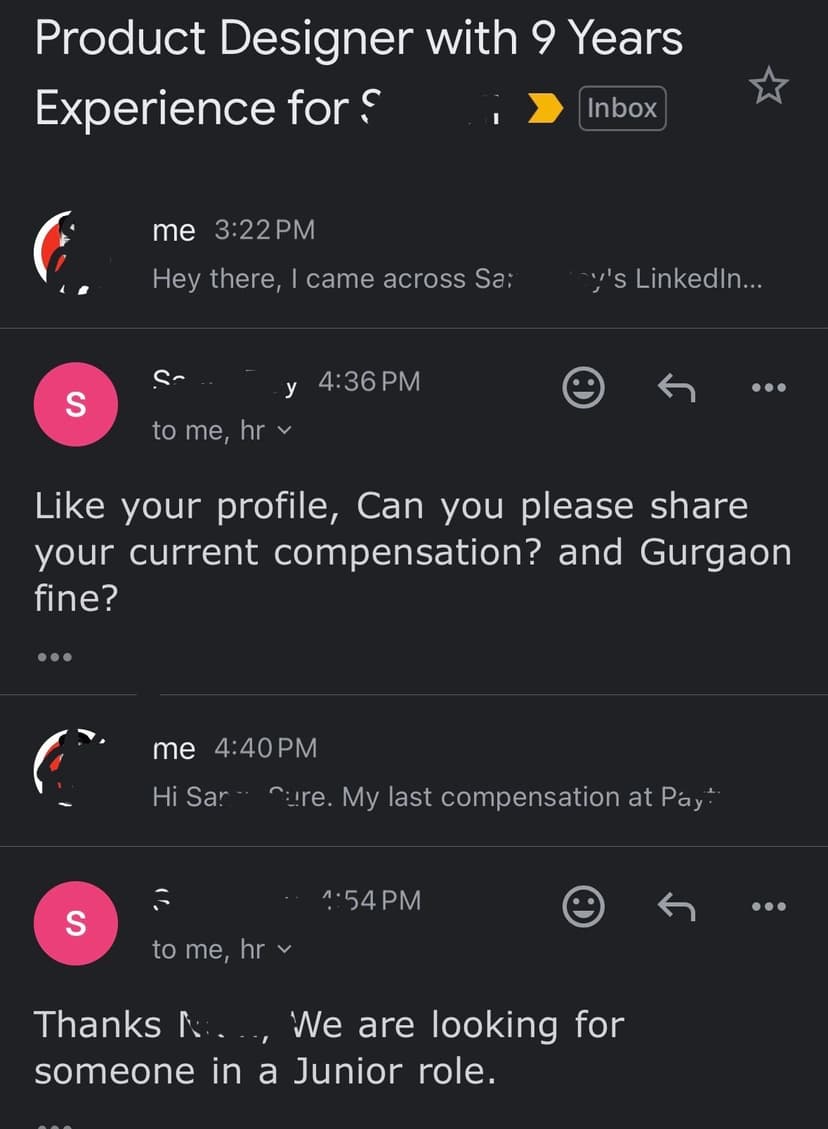Image resolution: width=828 pixels, height=1129 pixels.
Task: Tap the email subject title
Action: click(x=359, y=72)
